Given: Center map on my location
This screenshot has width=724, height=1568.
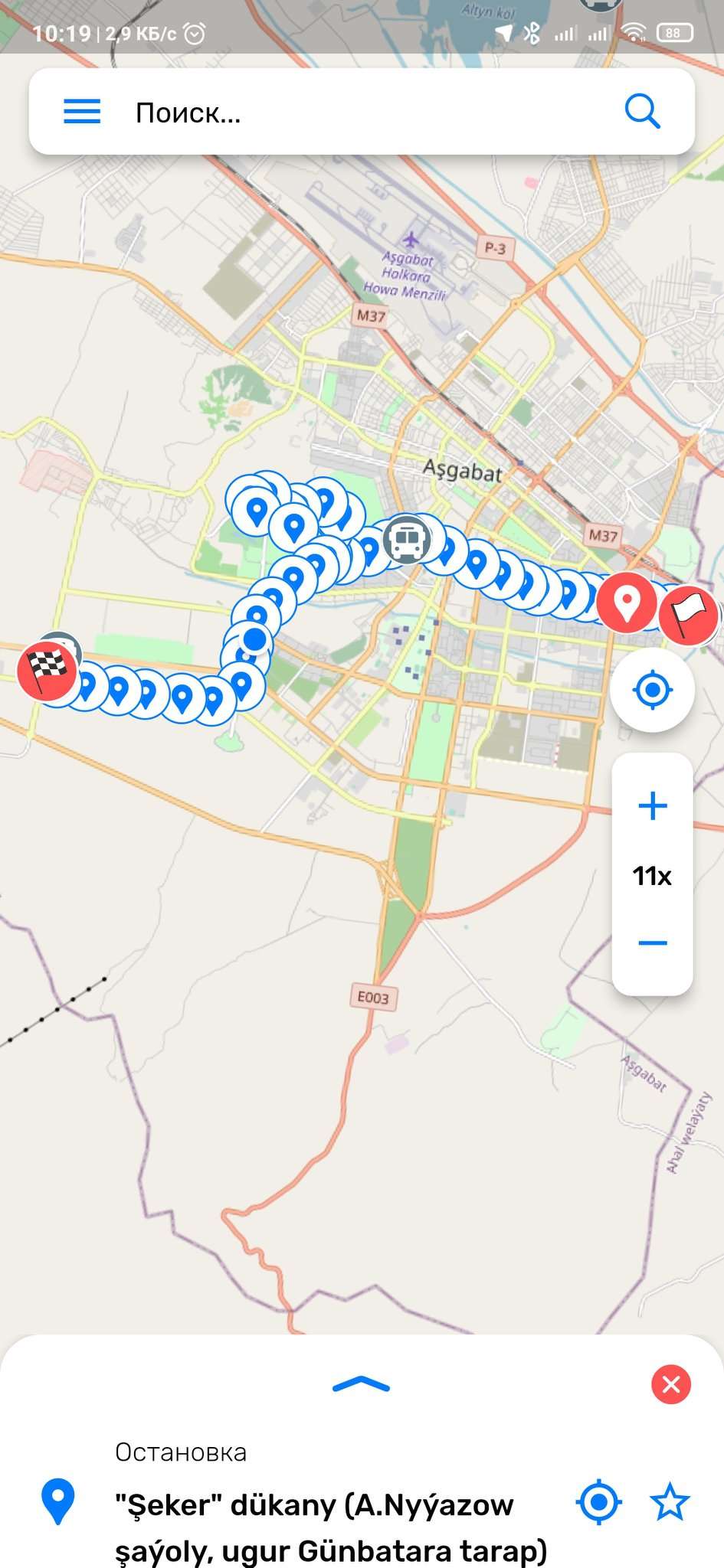Looking at the screenshot, I should [x=653, y=690].
